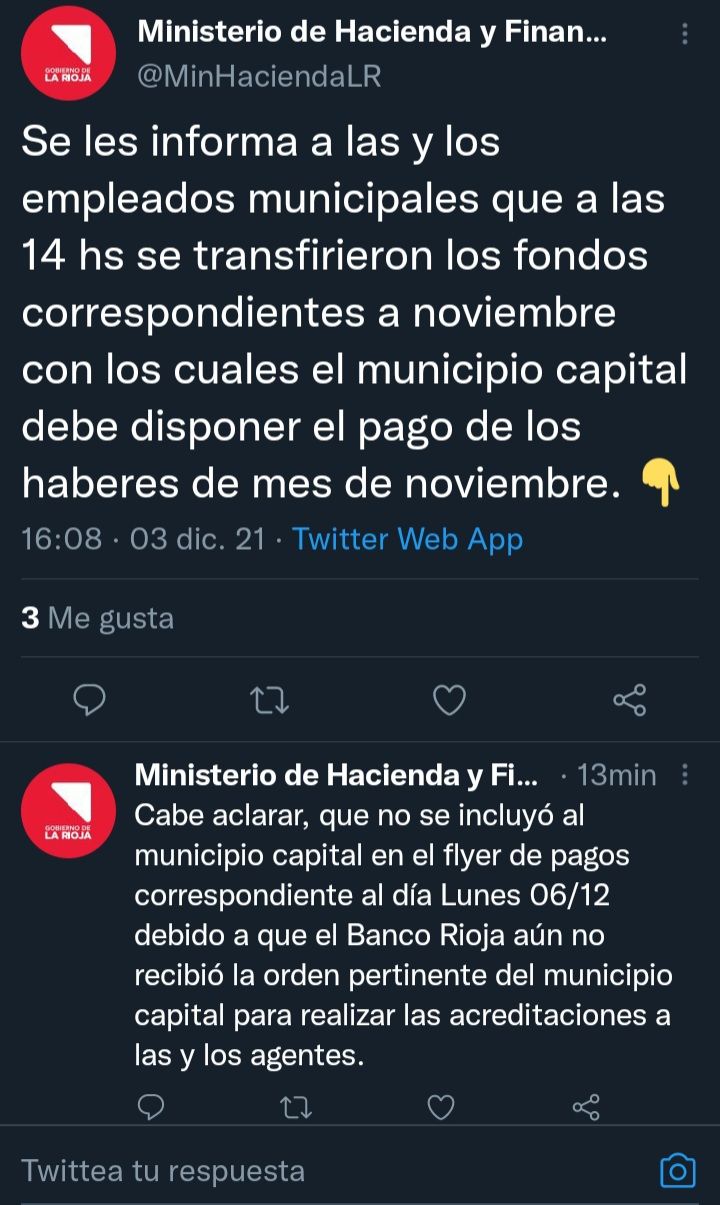The image size is (720, 1205).
Task: Share the main tweet
Action: coord(629,700)
